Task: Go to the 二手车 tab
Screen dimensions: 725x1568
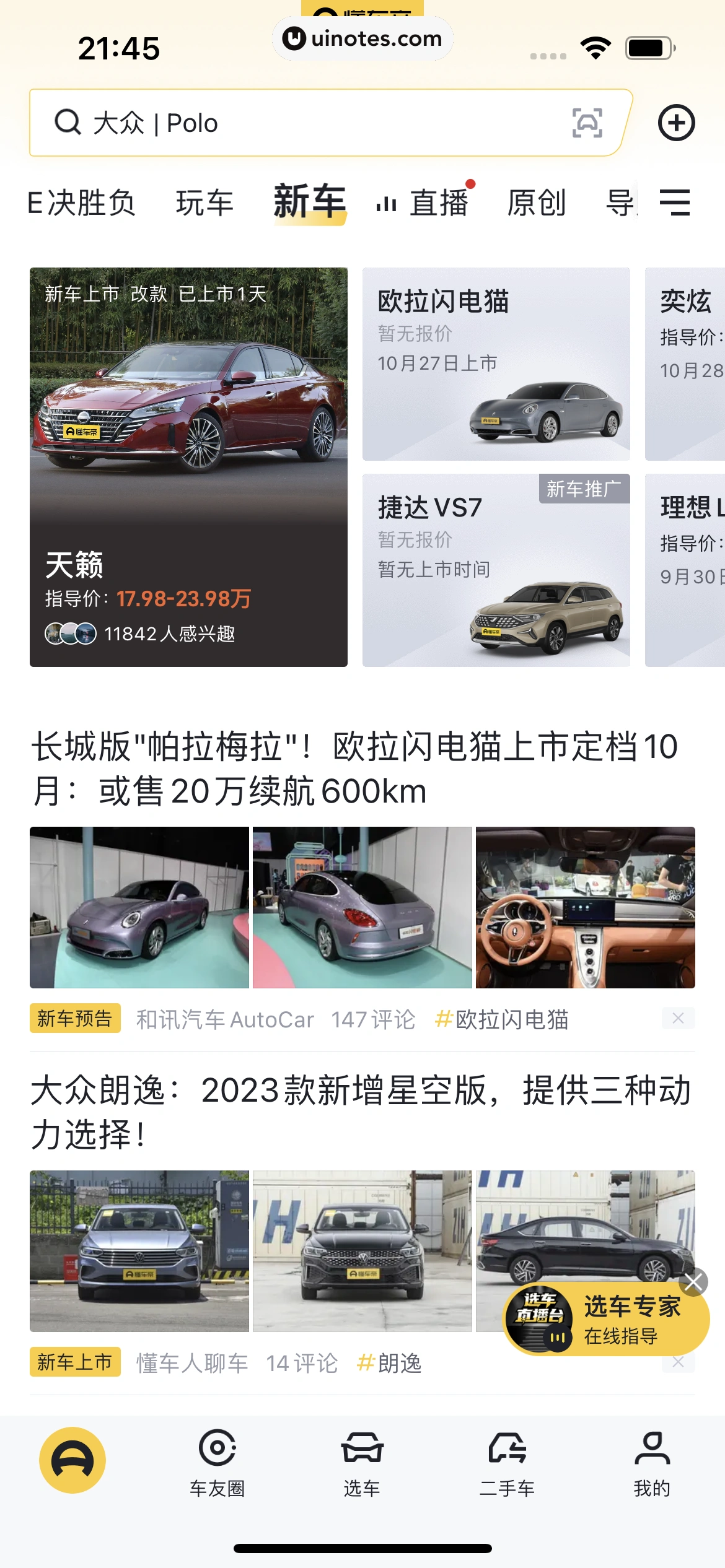Action: click(507, 1463)
